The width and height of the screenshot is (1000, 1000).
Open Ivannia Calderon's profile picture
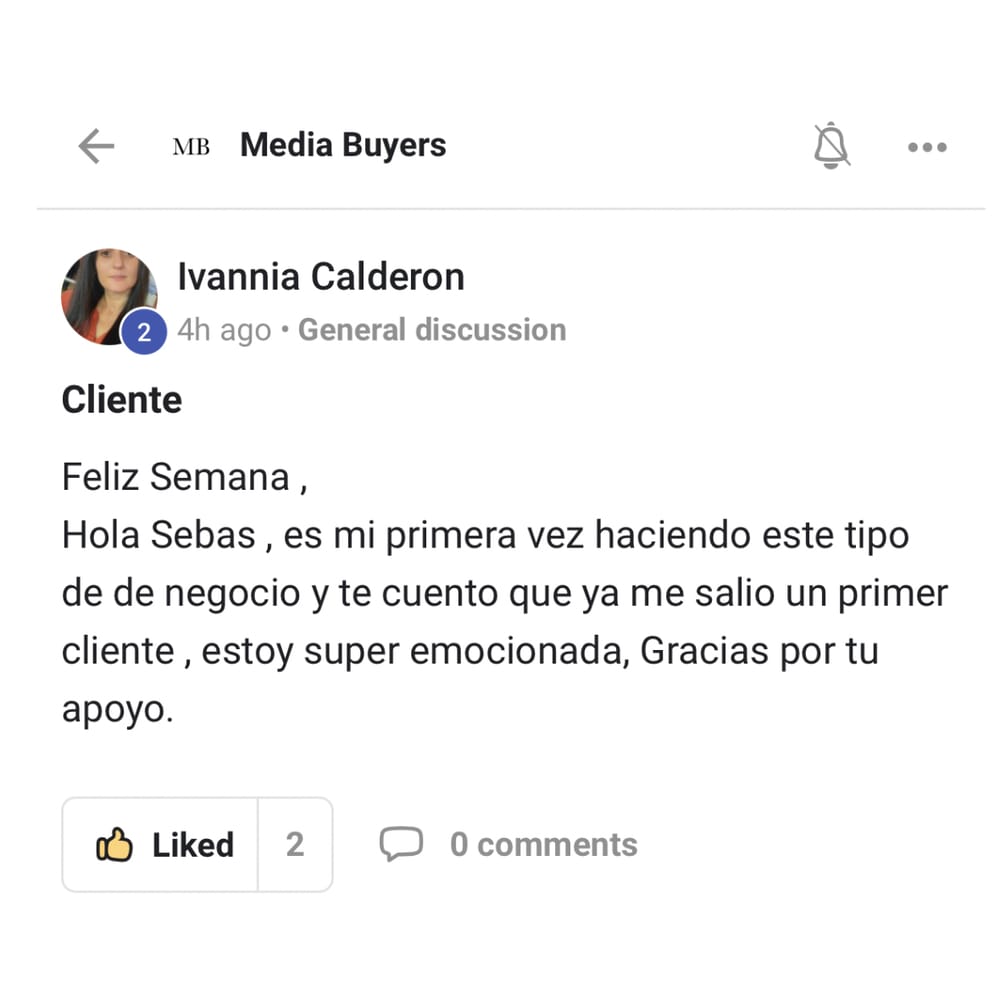coord(109,297)
